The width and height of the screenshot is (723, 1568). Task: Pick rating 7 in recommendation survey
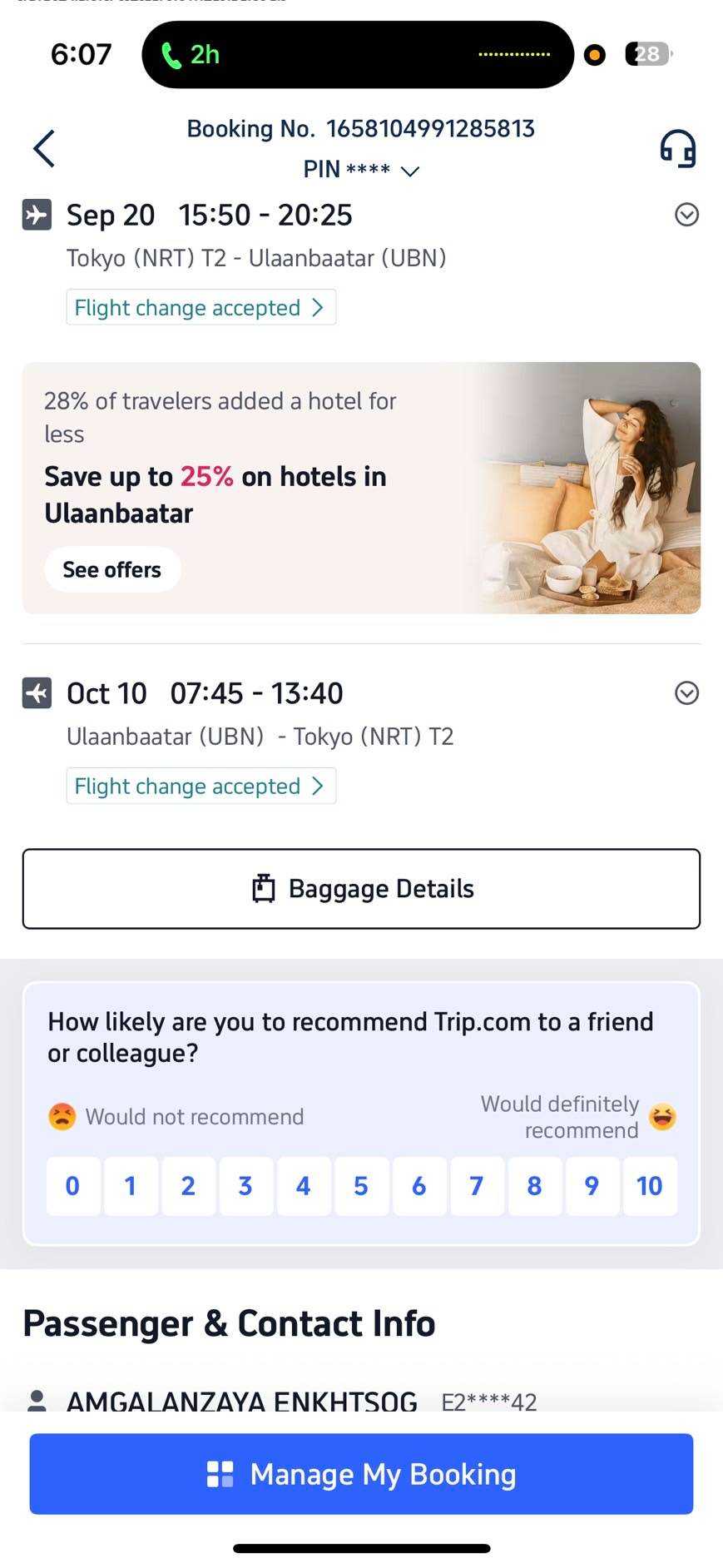pyautogui.click(x=477, y=1186)
